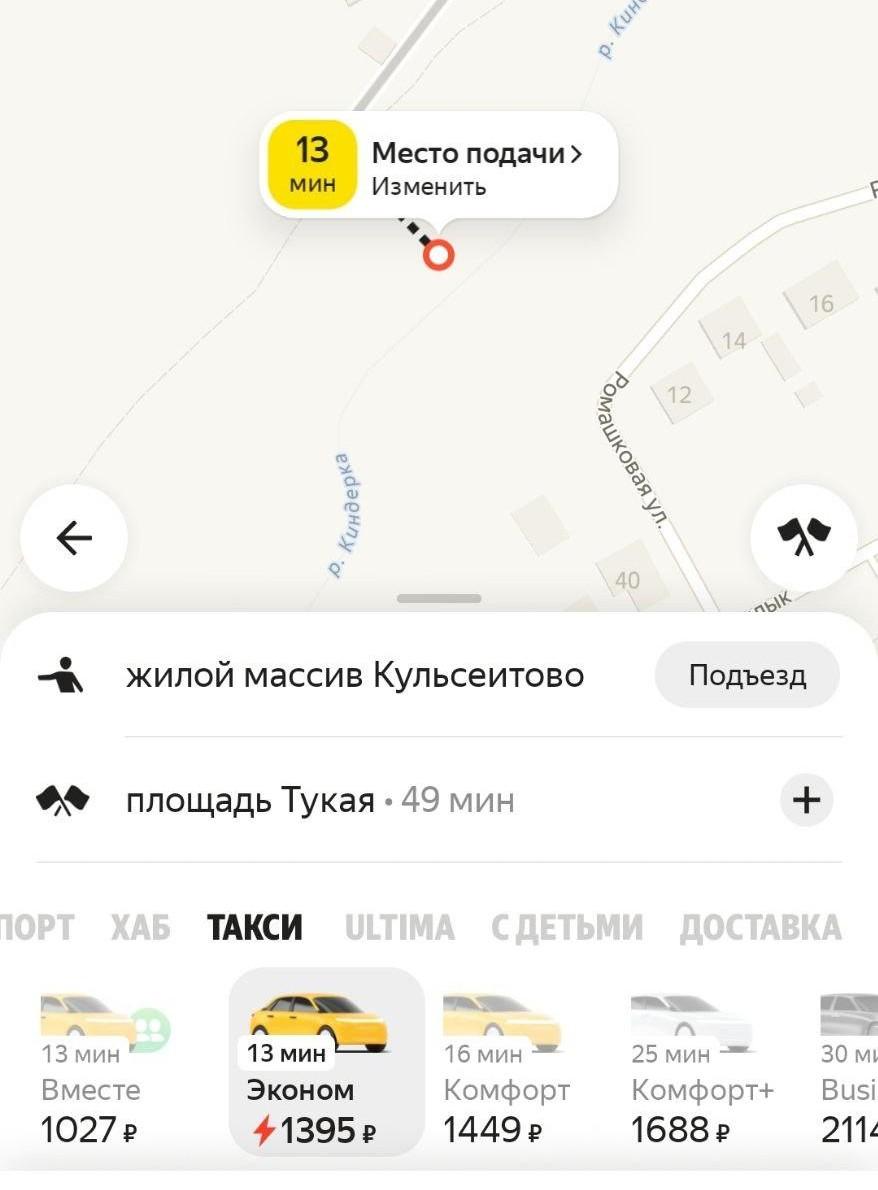
Task: Add a stop with the plus icon
Action: (806, 800)
